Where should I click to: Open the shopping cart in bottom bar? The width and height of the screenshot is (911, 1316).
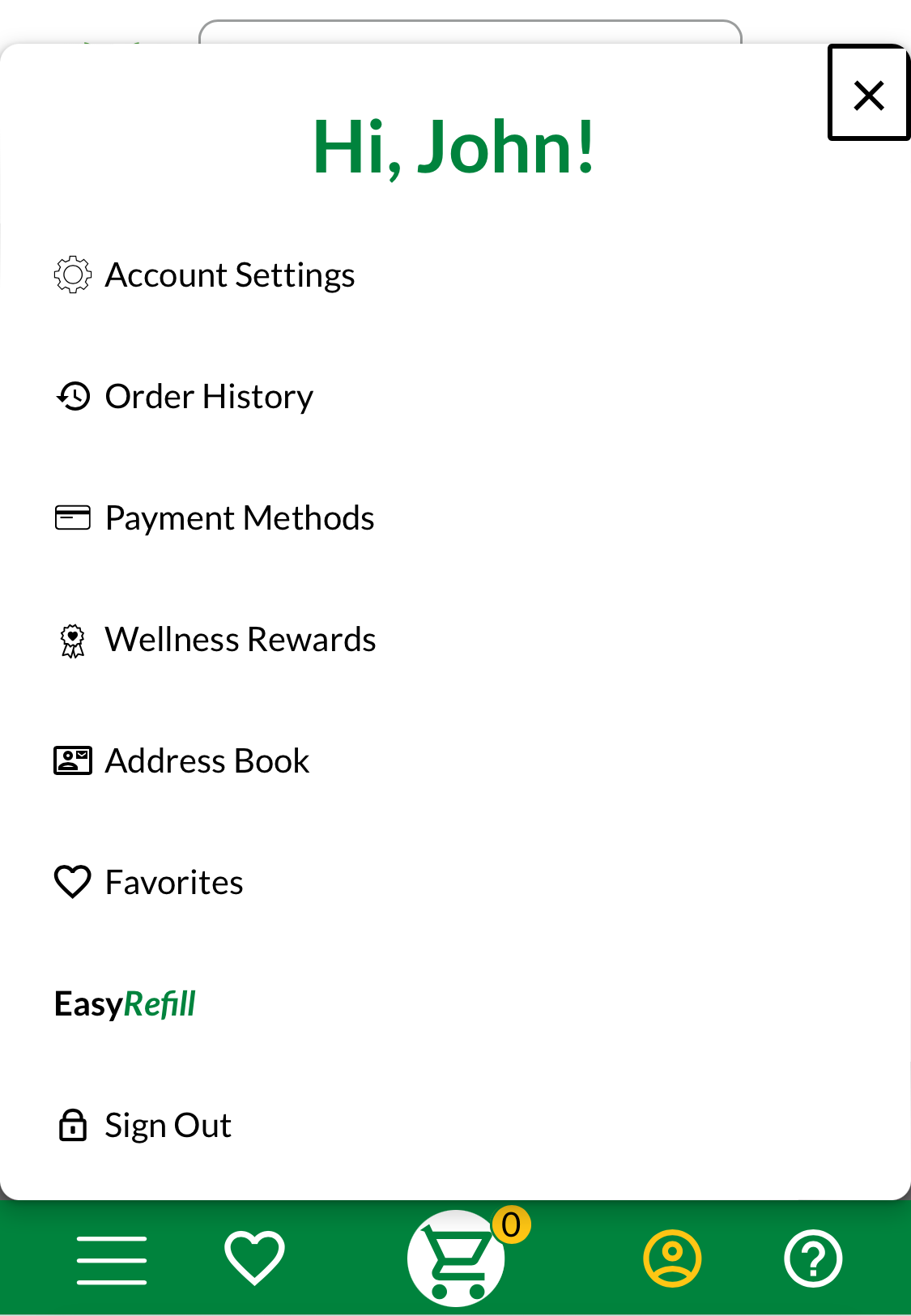[456, 1258]
